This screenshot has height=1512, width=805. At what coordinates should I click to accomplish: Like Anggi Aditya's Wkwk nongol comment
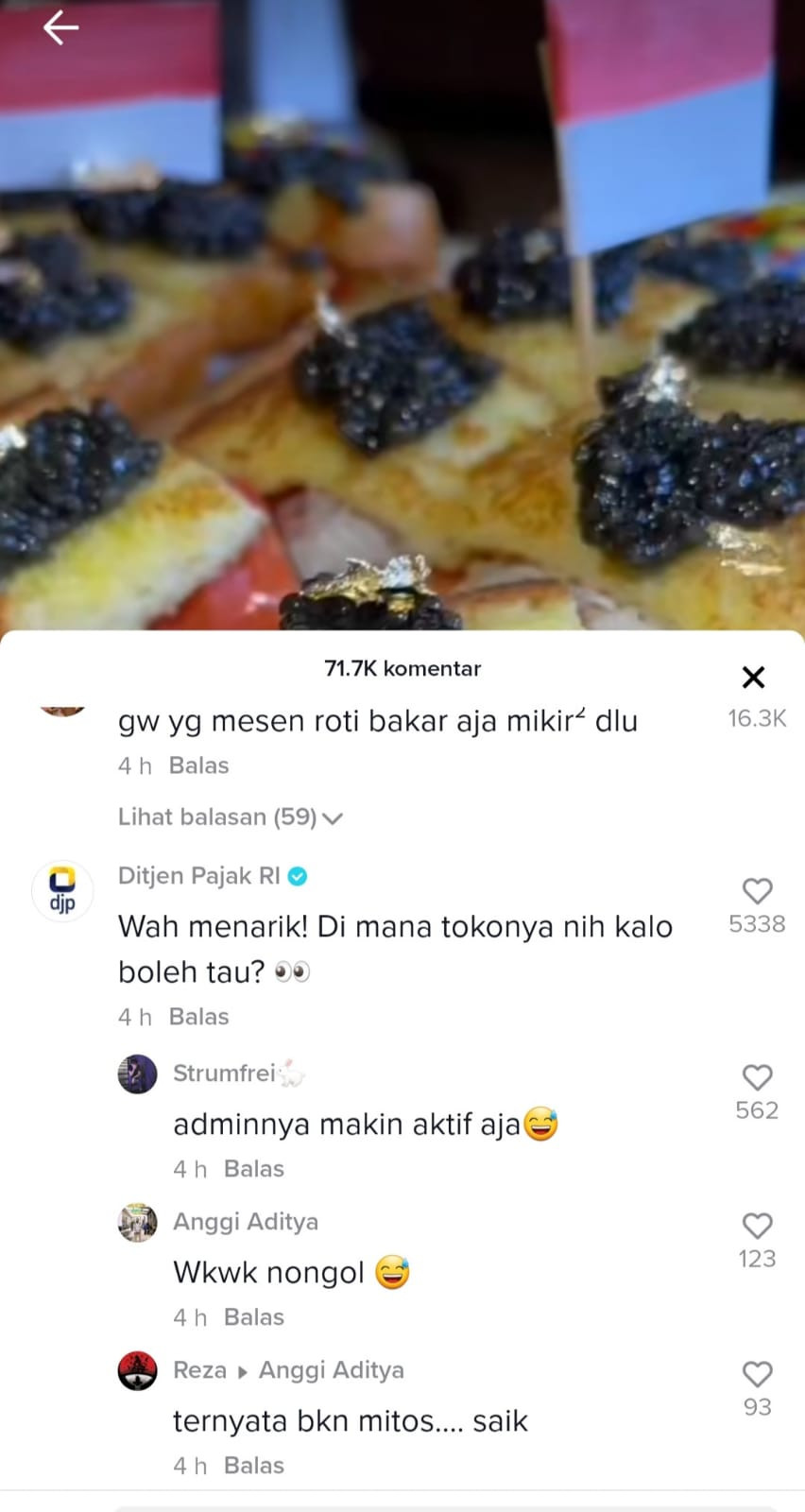click(757, 1226)
